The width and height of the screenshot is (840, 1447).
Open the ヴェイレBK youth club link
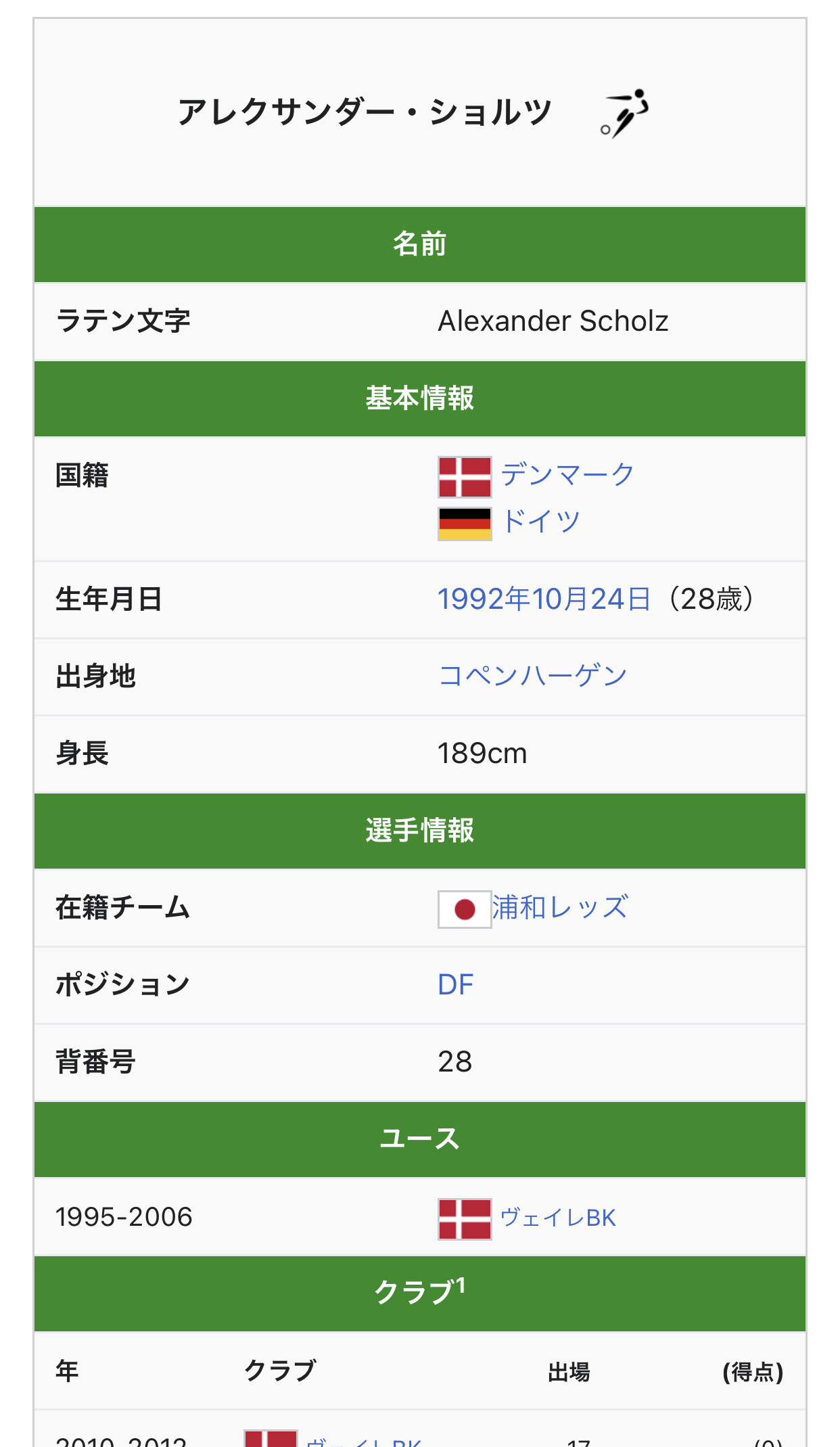click(558, 1218)
